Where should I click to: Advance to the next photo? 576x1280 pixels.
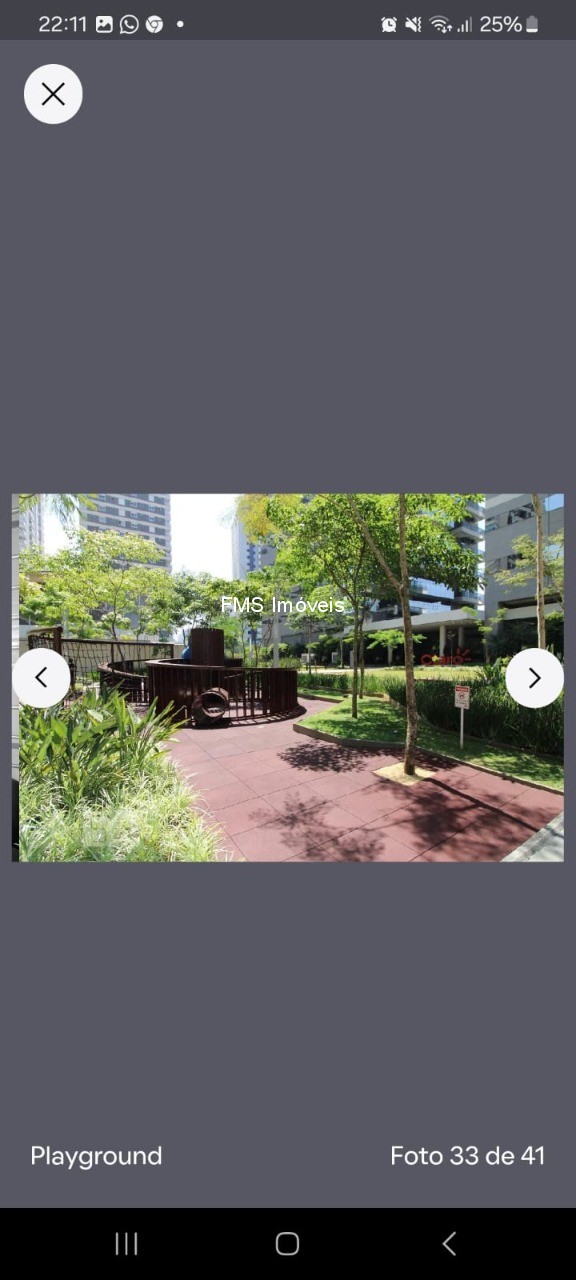pos(534,678)
